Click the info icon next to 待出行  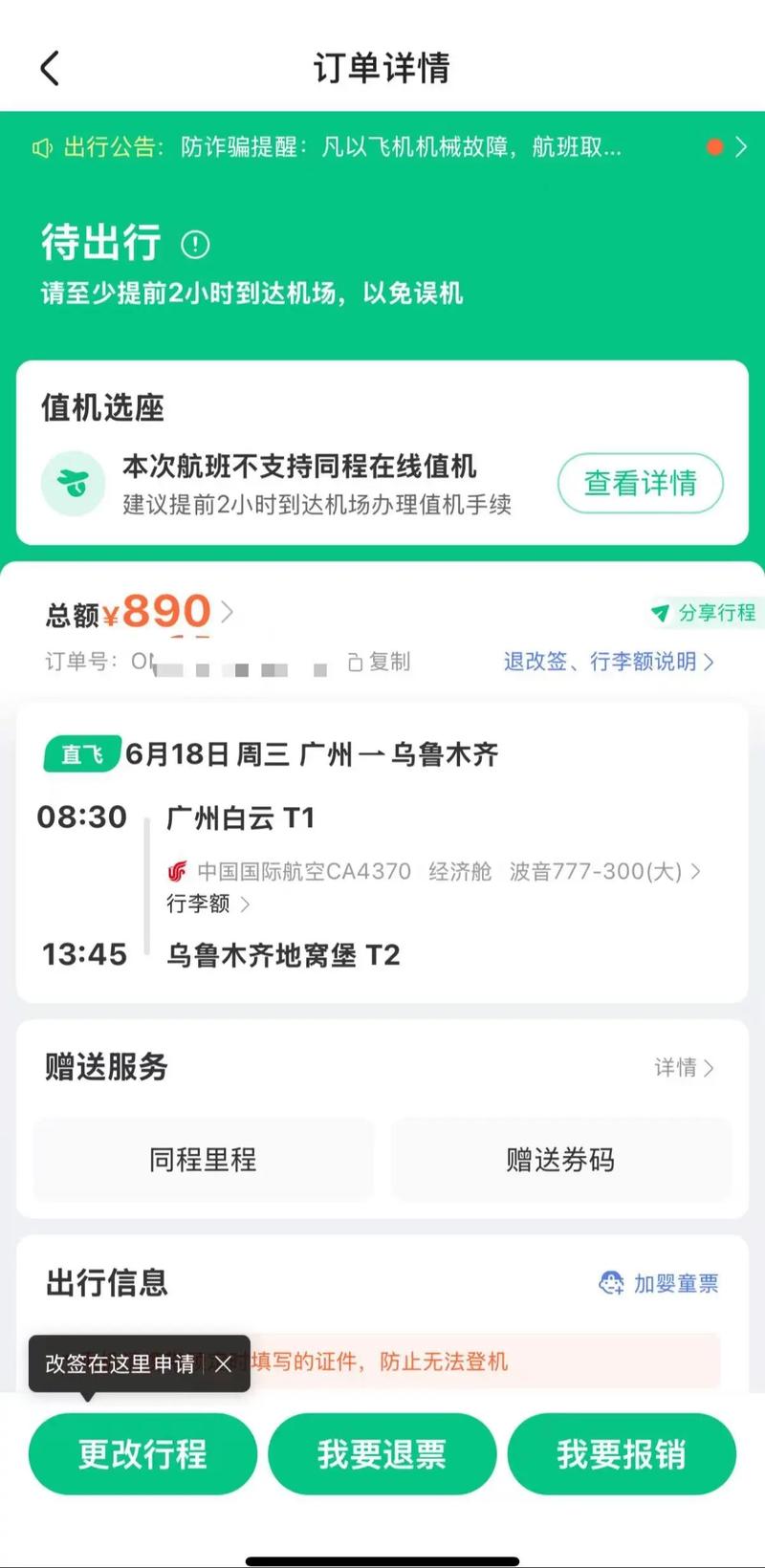pyautogui.click(x=195, y=245)
